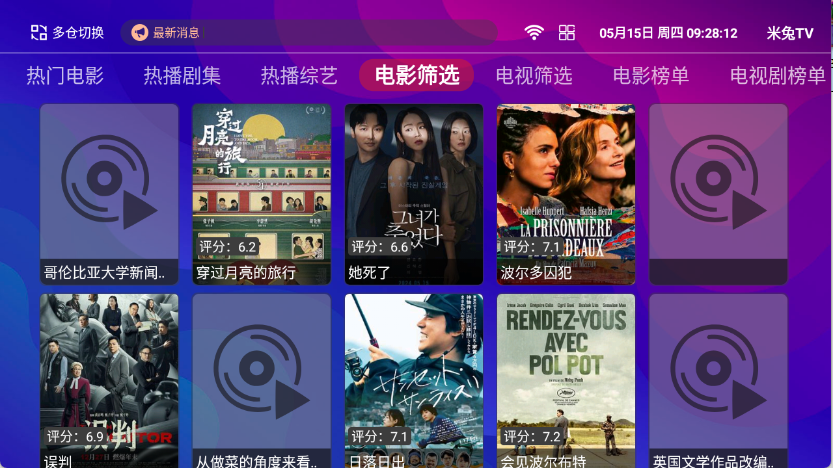Open 多仓切换 source switcher
Viewport: 833px width, 468px height.
[67, 33]
